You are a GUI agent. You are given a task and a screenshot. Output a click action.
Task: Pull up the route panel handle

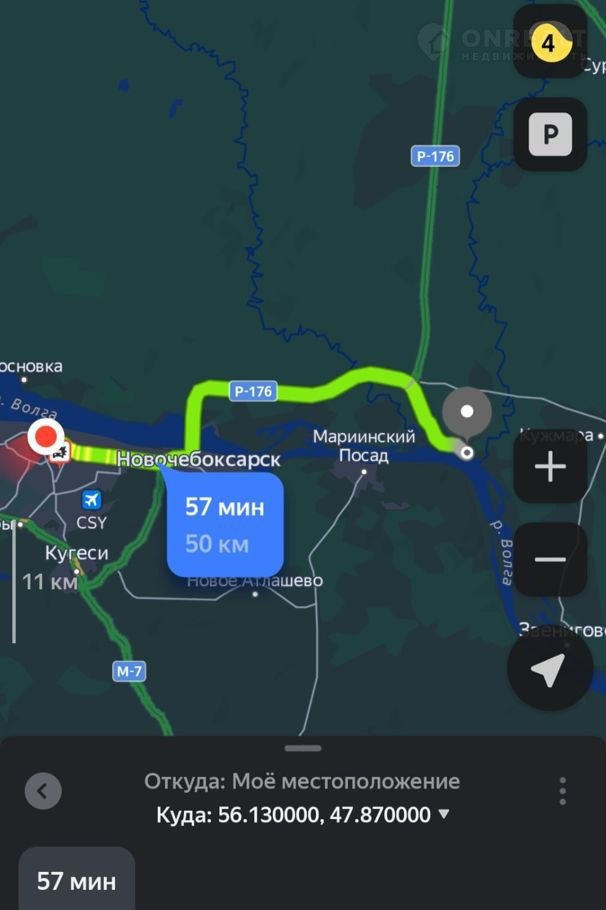pos(303,748)
